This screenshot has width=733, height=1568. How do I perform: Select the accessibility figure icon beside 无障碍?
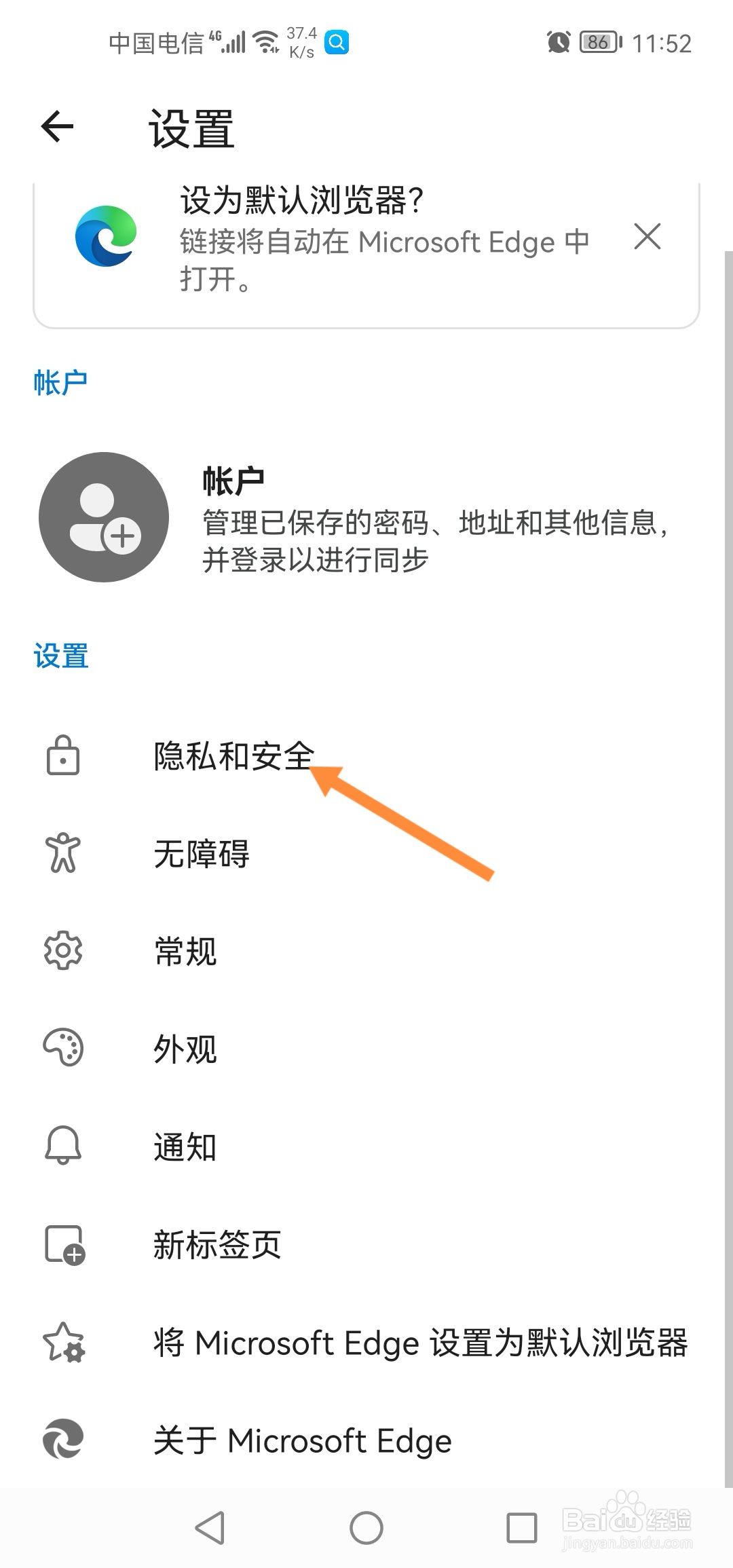pos(62,854)
